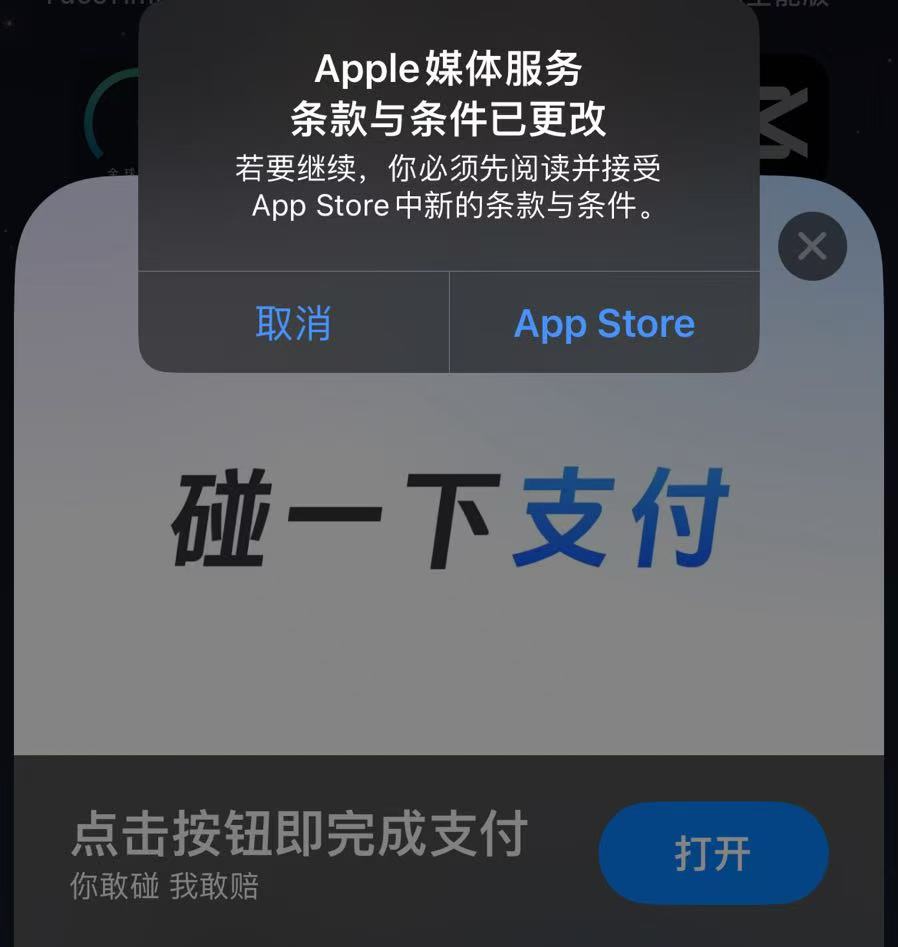Open App Store to accept new terms
This screenshot has width=898, height=947.
pyautogui.click(x=604, y=323)
